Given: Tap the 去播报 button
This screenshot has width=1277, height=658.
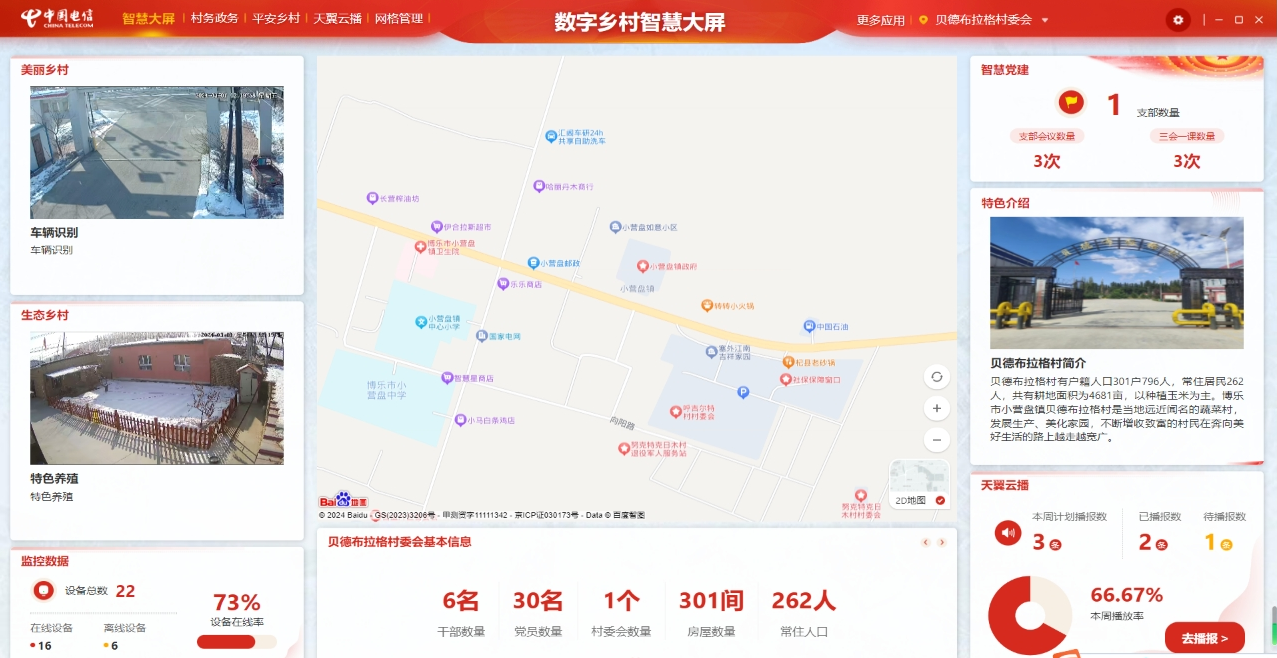Looking at the screenshot, I should click(x=1204, y=637).
